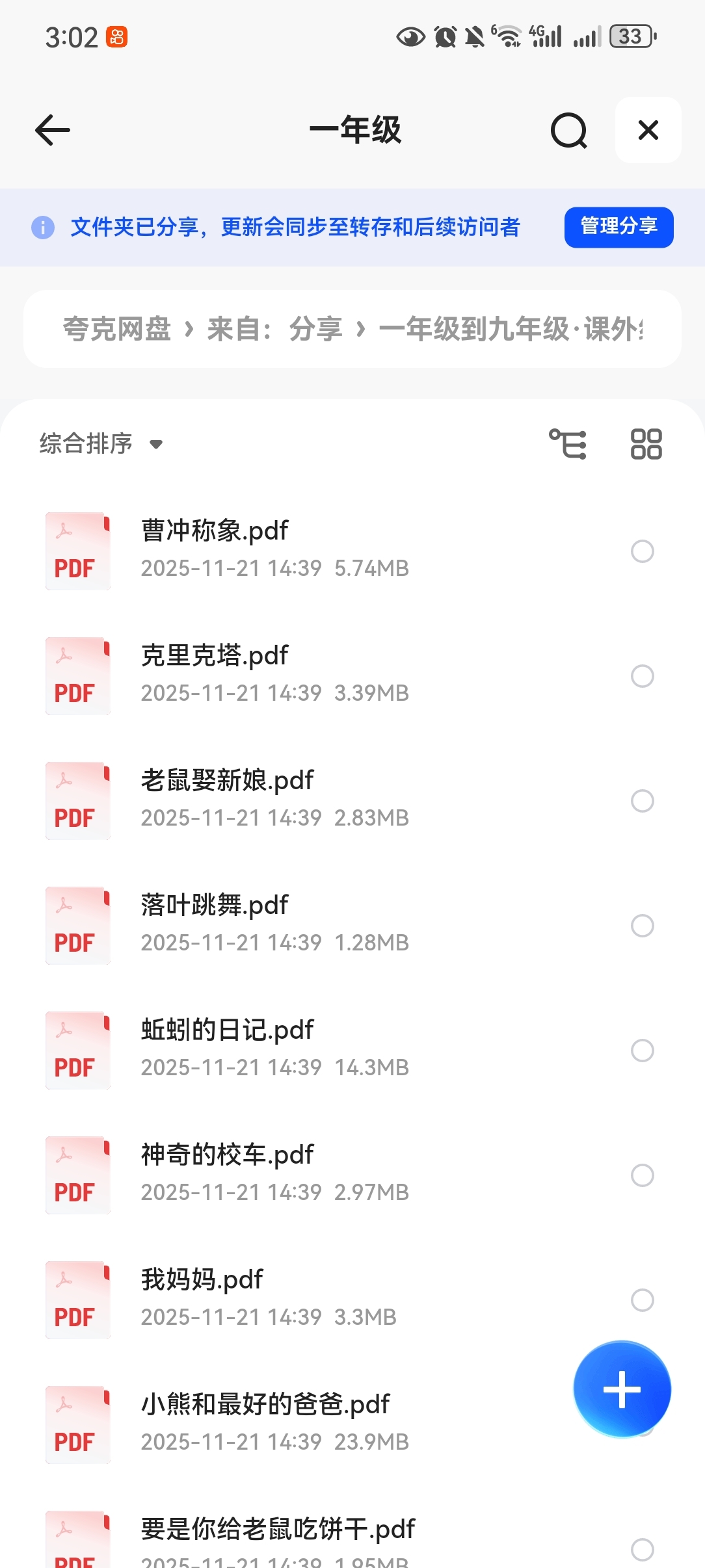Select the checkbox for 神奇的校车.pdf
Viewport: 705px width, 1568px height.
(642, 1175)
